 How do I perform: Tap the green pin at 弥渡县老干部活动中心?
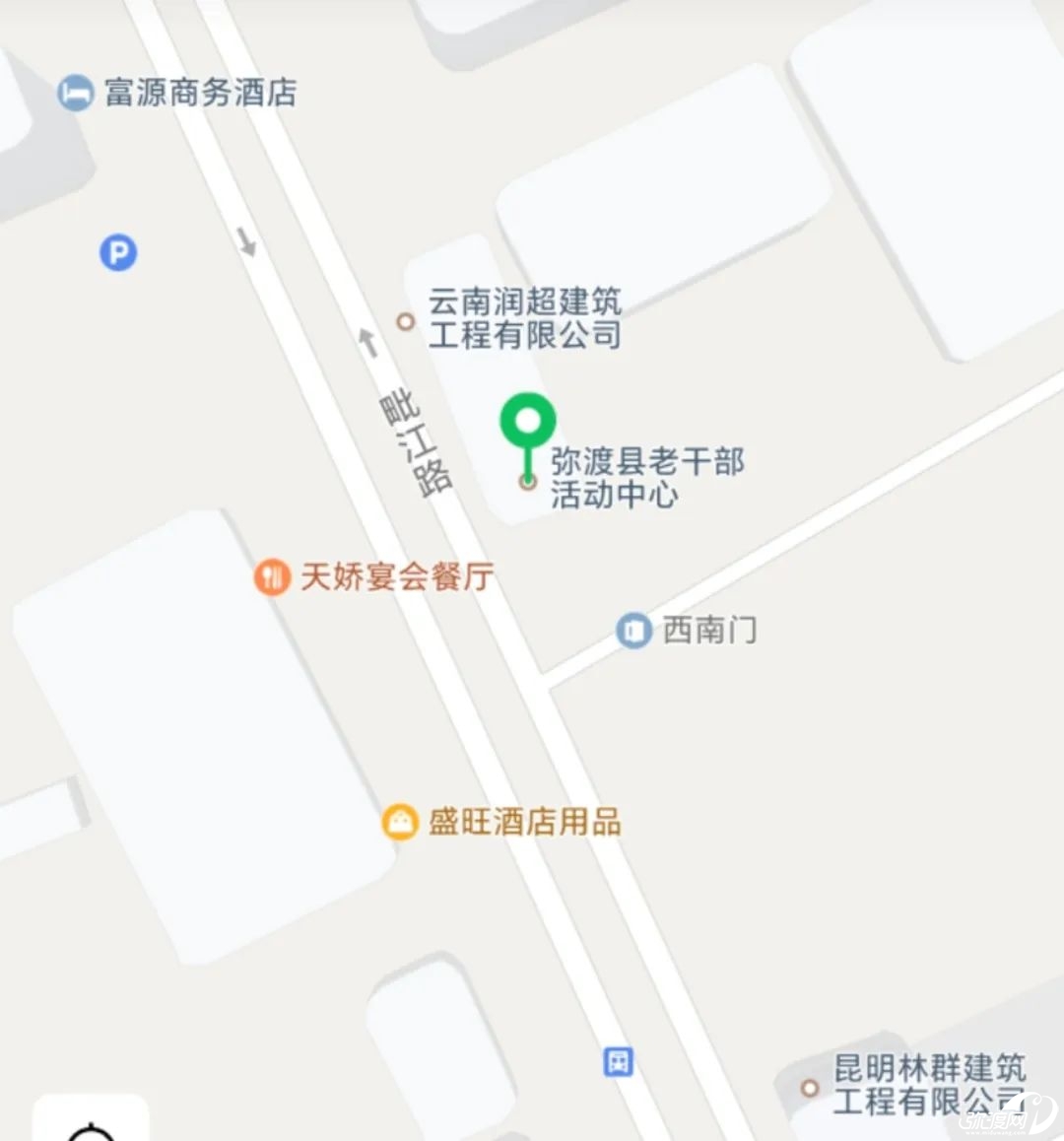click(528, 422)
